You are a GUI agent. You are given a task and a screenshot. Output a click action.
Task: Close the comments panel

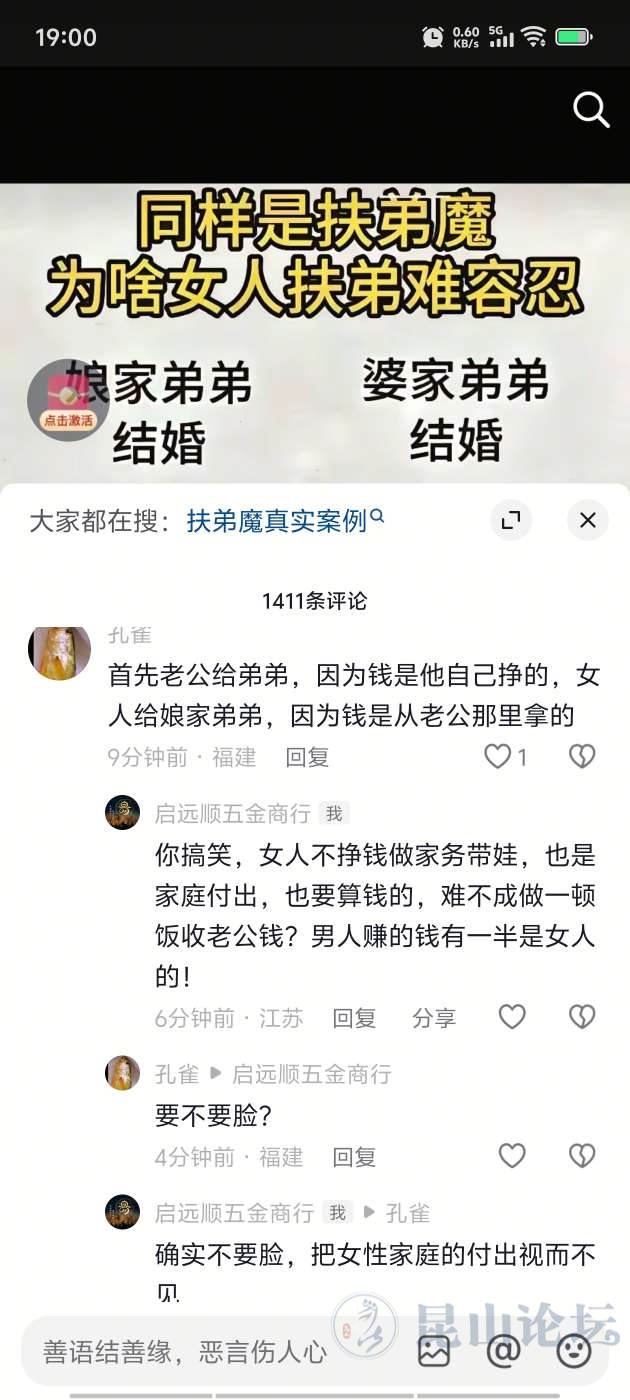(x=587, y=520)
